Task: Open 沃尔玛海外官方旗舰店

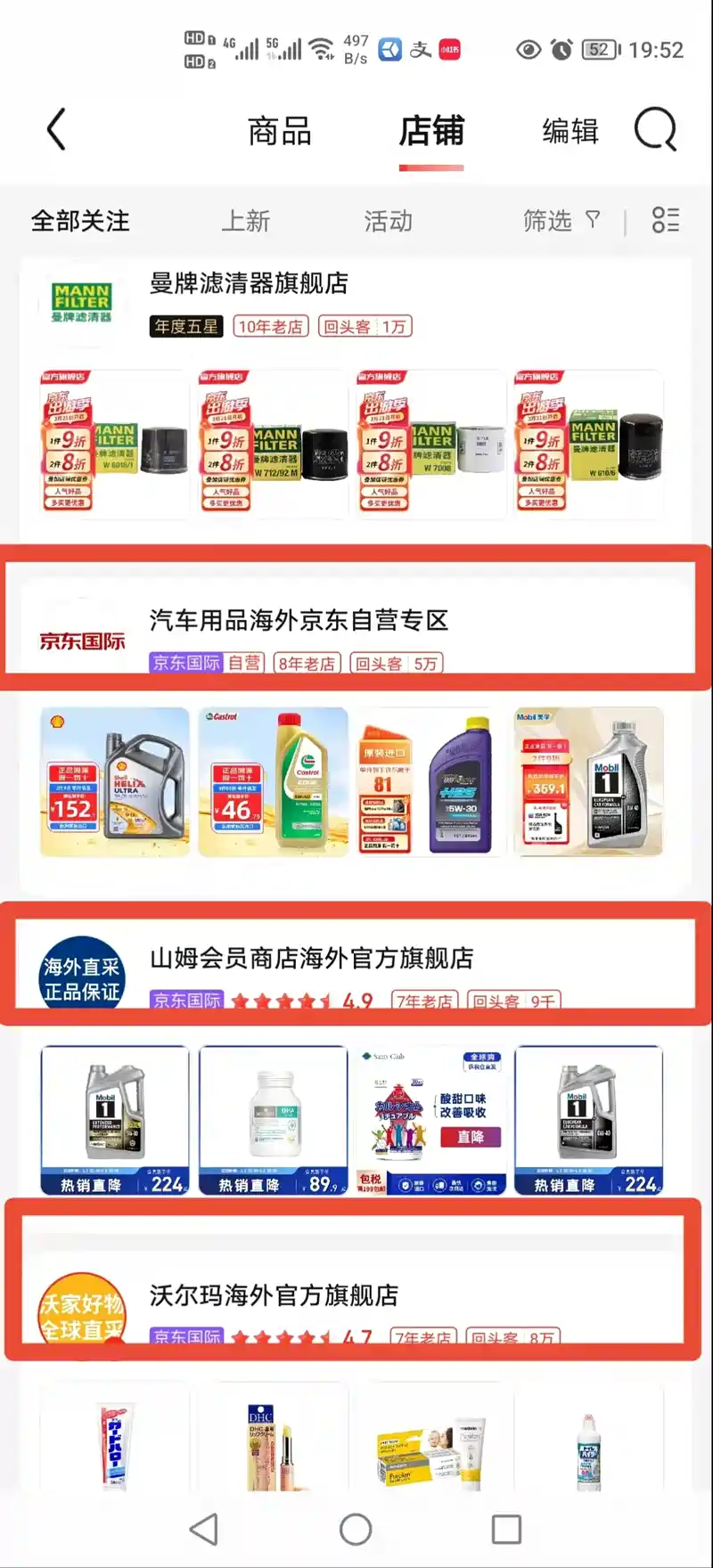Action: (x=274, y=1295)
